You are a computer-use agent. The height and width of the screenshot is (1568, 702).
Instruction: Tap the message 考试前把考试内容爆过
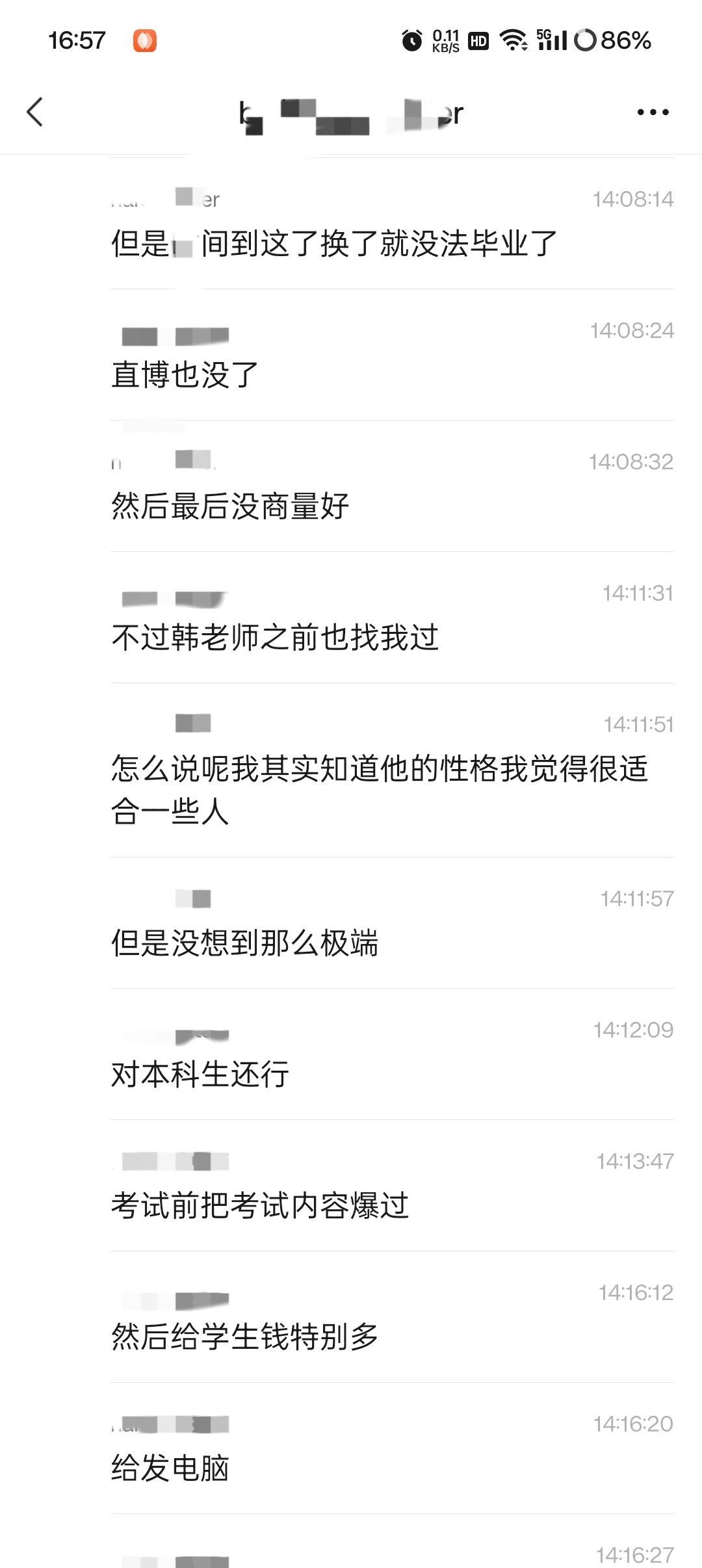coord(260,1206)
